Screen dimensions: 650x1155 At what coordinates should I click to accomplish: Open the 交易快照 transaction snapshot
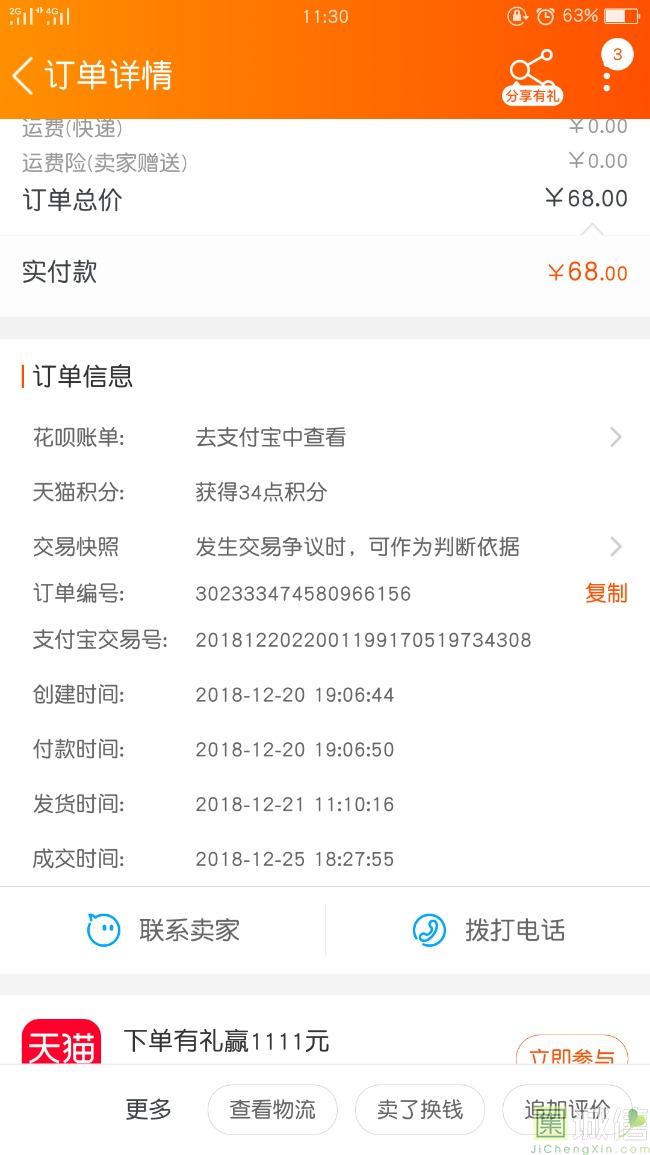tap(325, 547)
